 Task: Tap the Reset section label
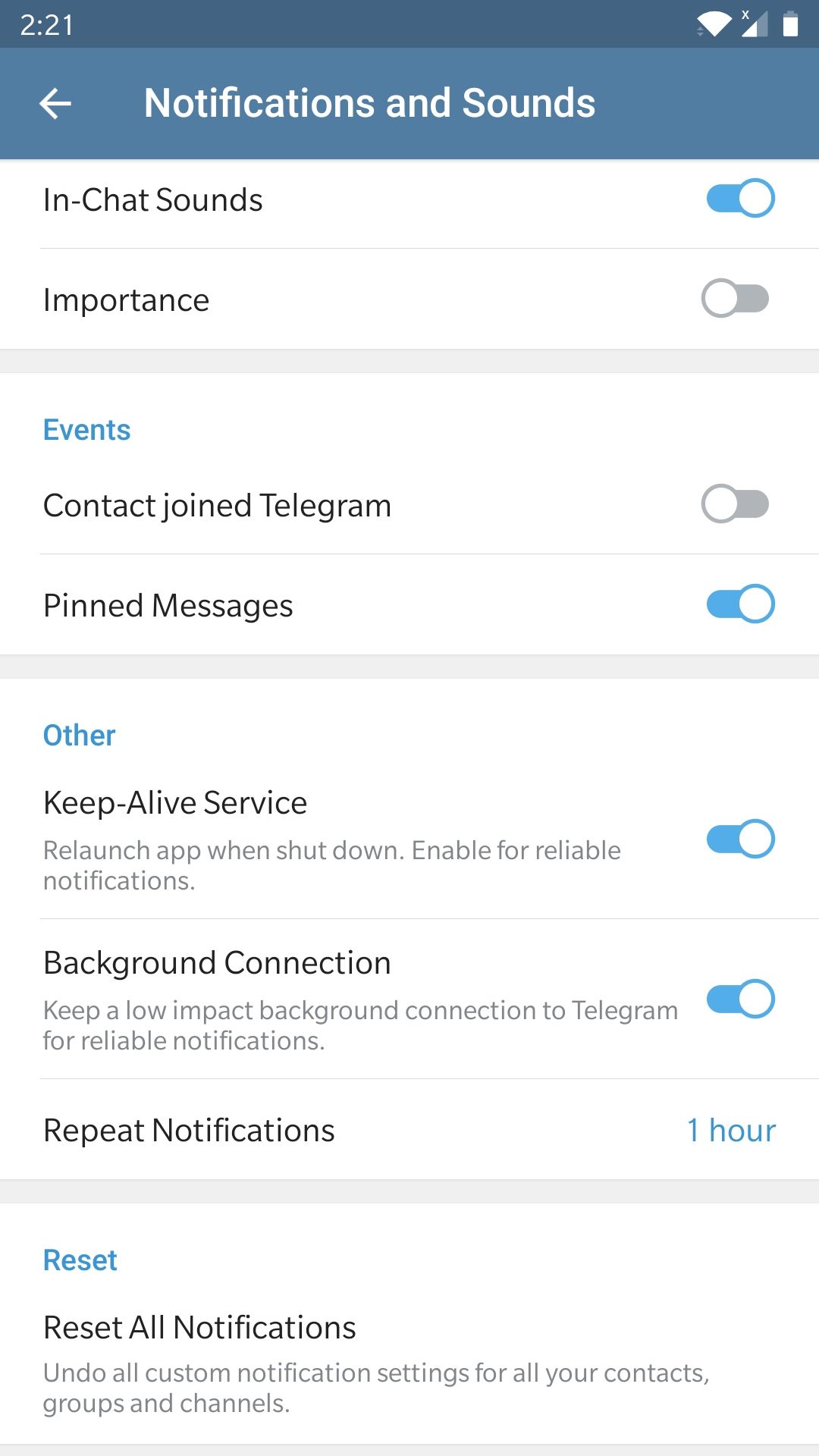click(80, 1259)
